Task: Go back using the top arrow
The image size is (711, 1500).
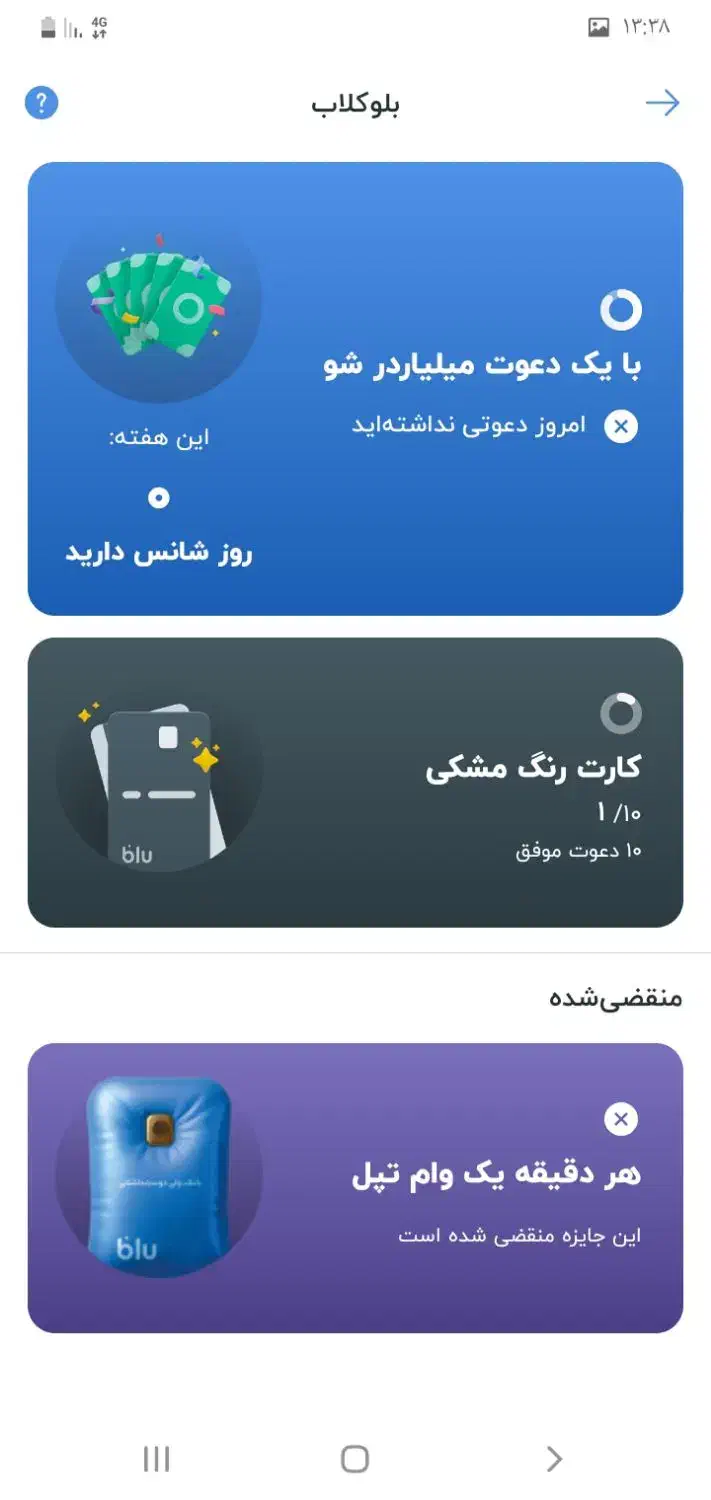Action: [x=662, y=103]
